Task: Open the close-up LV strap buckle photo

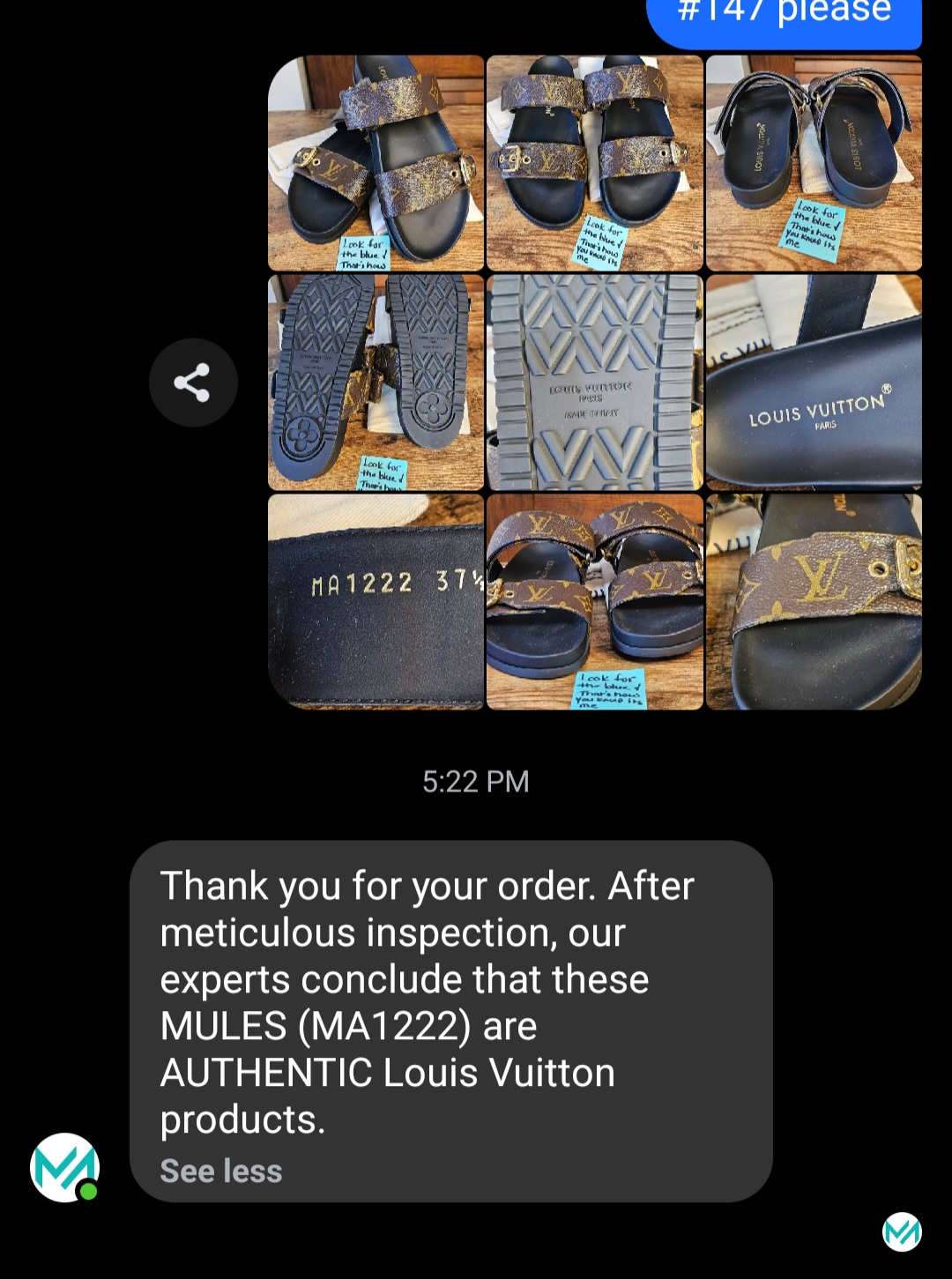Action: [x=814, y=601]
